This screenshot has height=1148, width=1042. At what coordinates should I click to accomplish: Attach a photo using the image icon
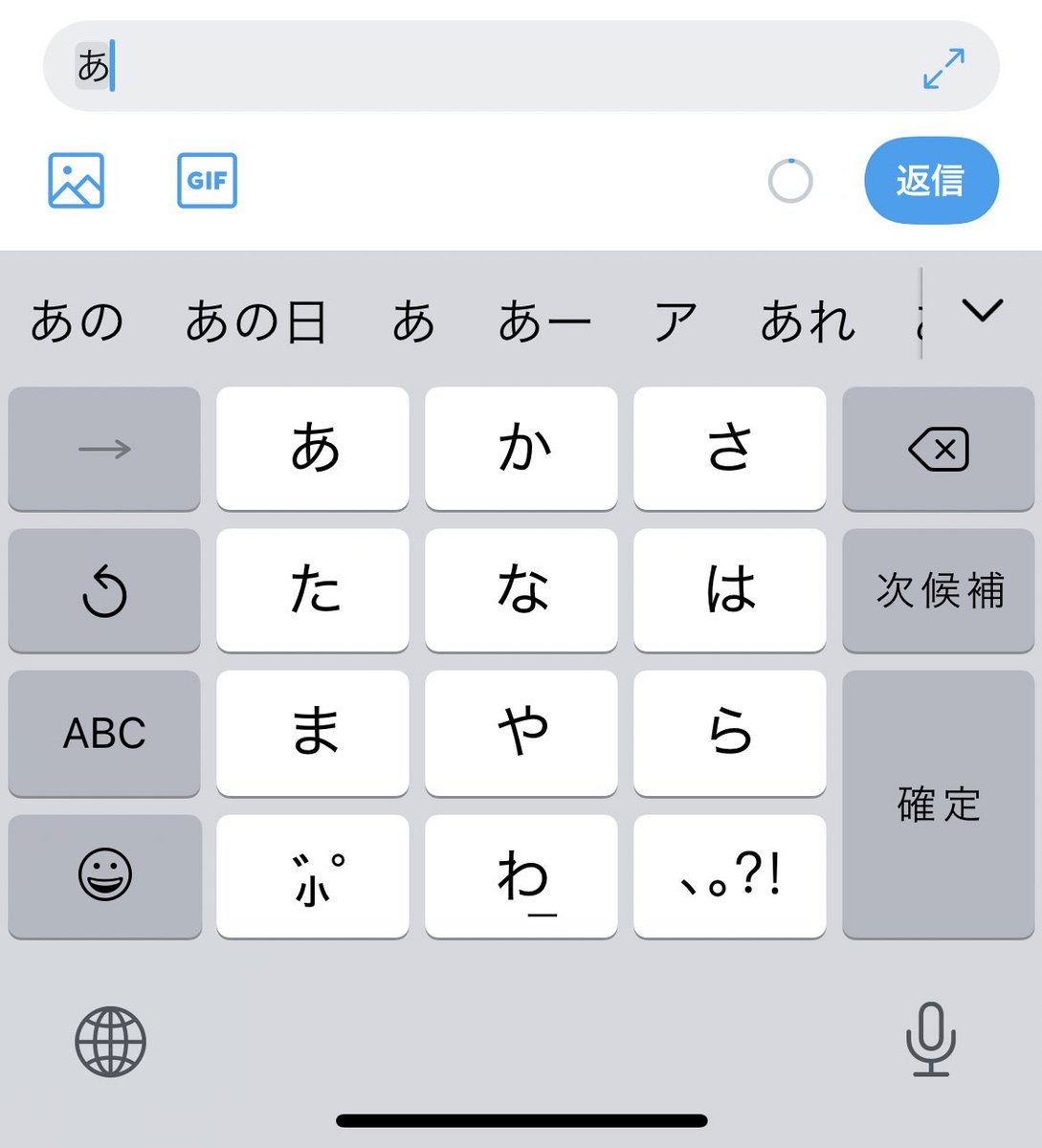pos(77,181)
